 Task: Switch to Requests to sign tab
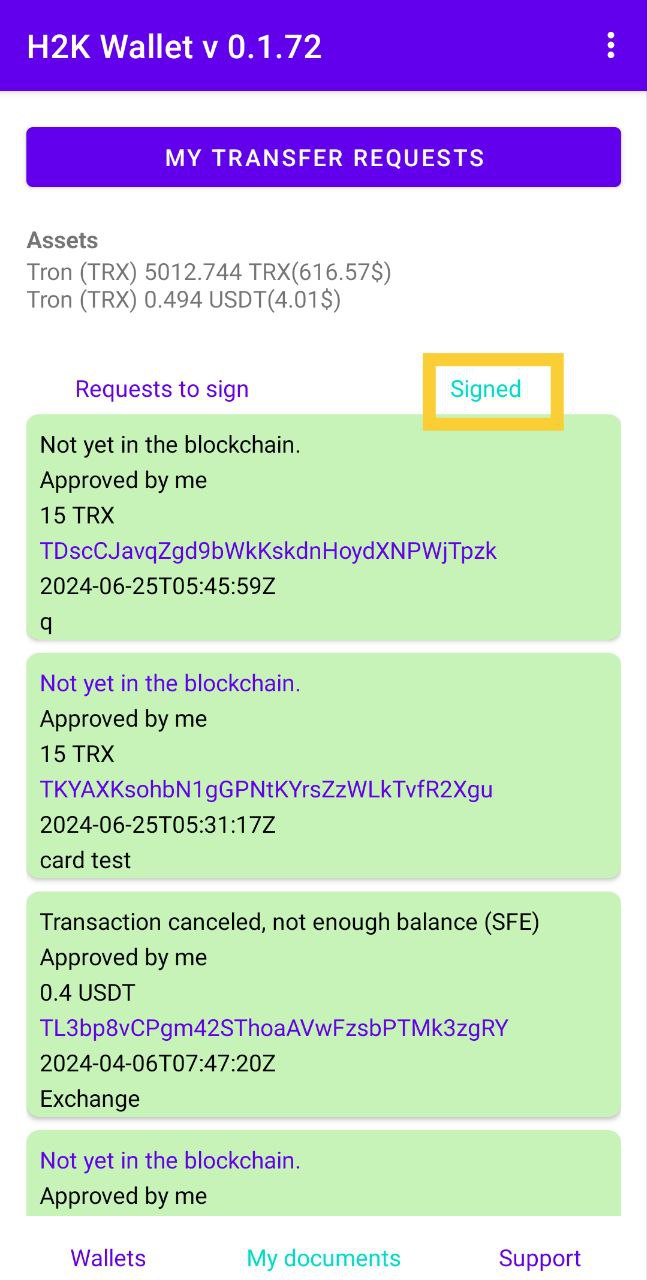(x=162, y=389)
